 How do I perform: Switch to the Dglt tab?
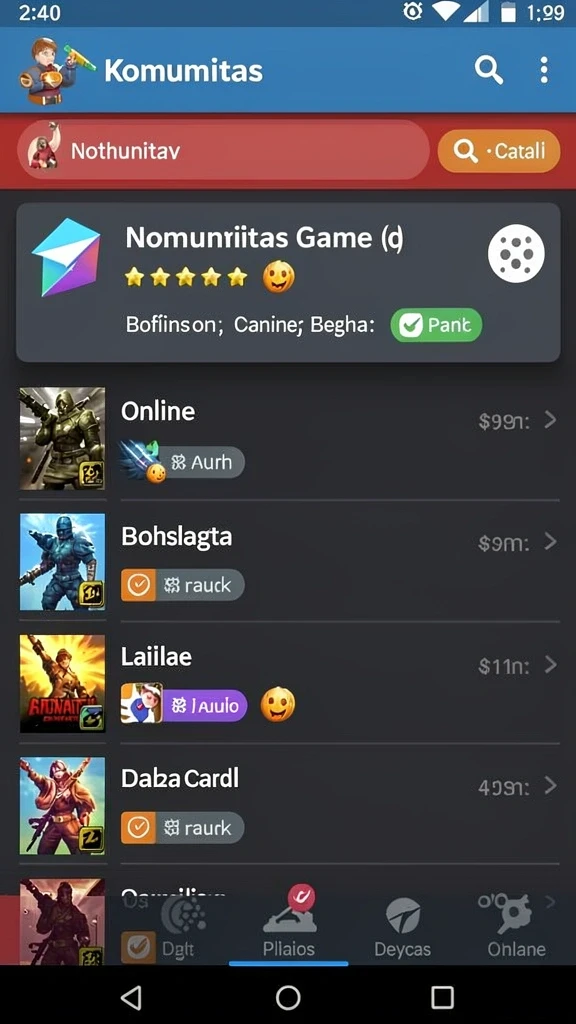(179, 927)
